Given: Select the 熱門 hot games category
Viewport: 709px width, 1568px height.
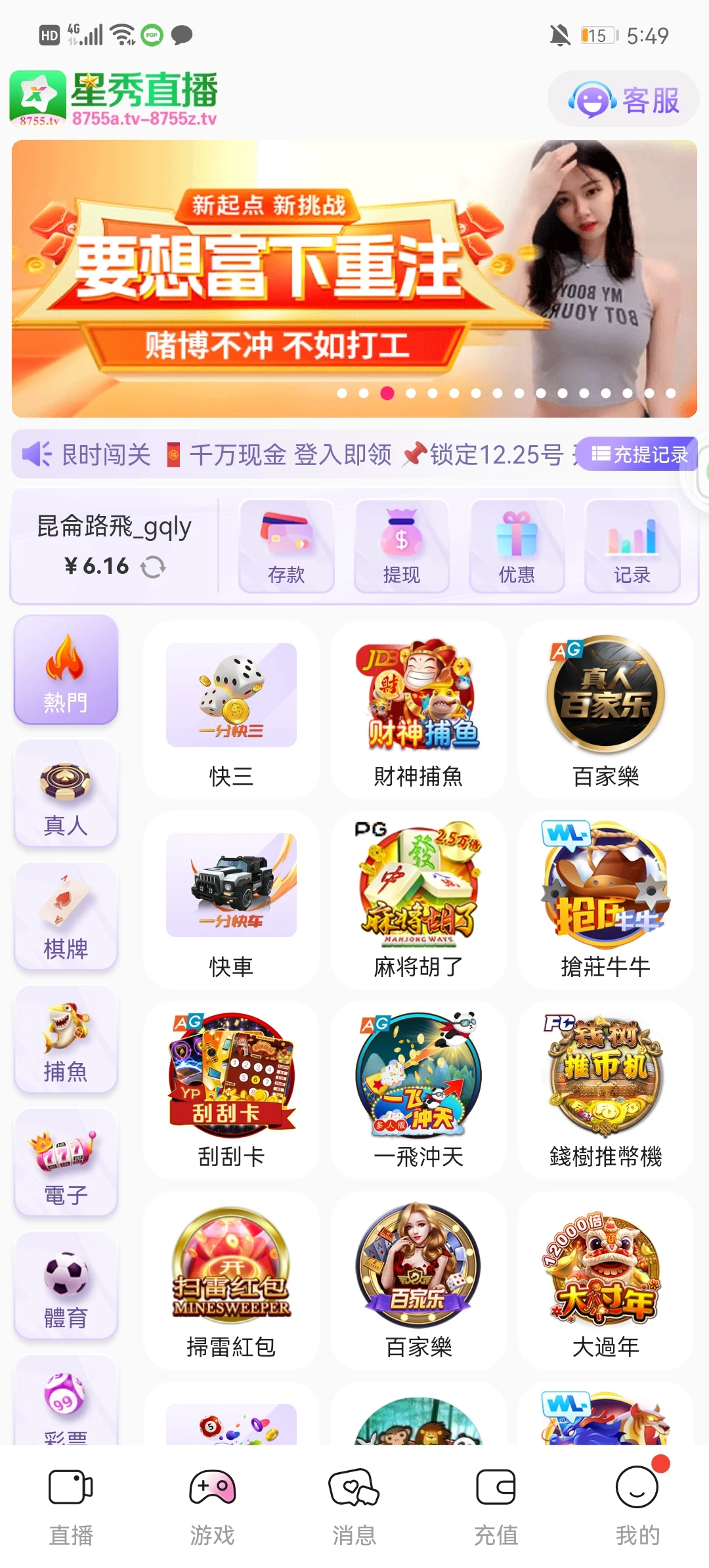Looking at the screenshot, I should point(66,671).
